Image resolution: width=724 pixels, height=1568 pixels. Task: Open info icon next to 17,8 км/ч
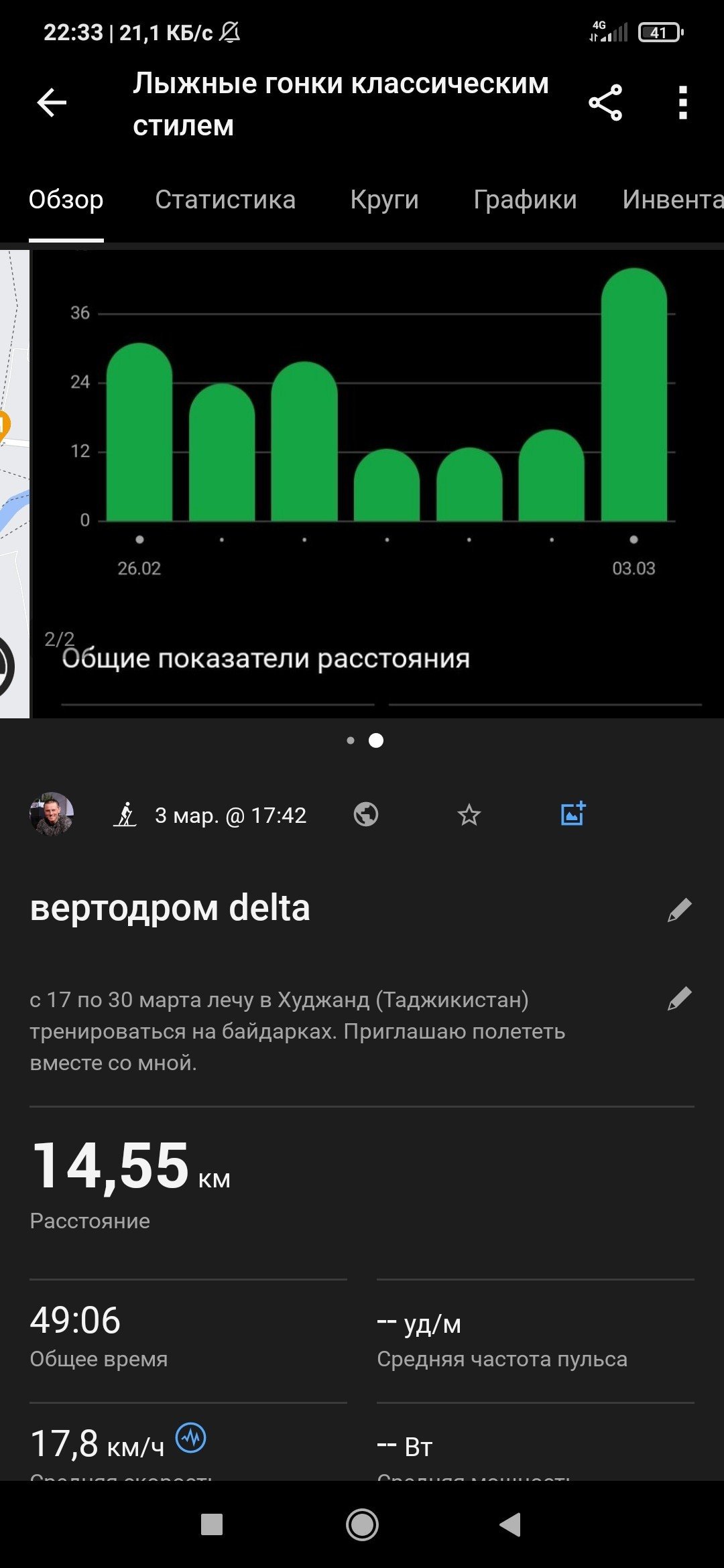tap(191, 1438)
